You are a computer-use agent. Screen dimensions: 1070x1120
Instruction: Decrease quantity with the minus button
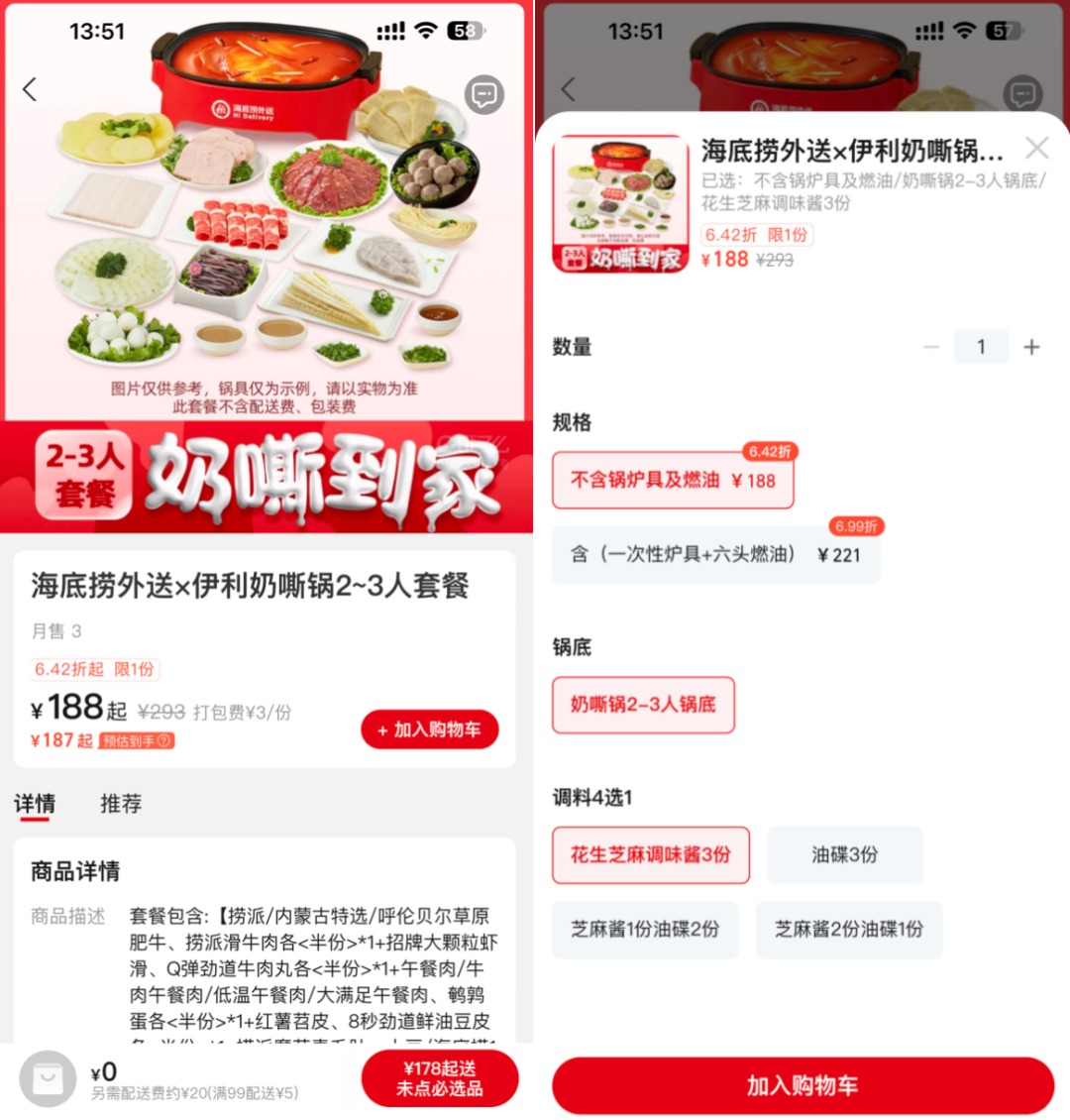[x=931, y=347]
